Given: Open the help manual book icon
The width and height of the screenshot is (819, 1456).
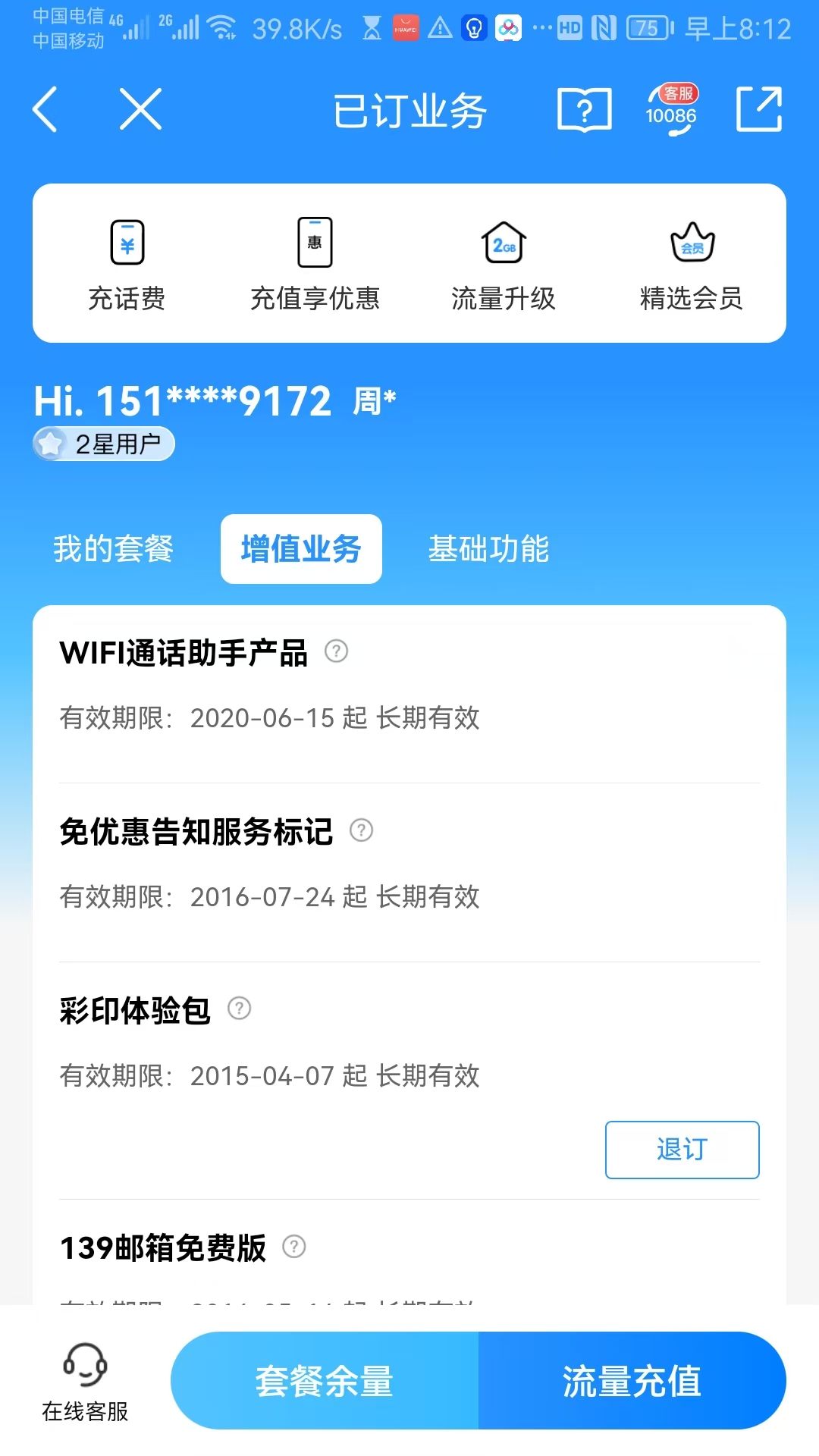Looking at the screenshot, I should coord(583,108).
